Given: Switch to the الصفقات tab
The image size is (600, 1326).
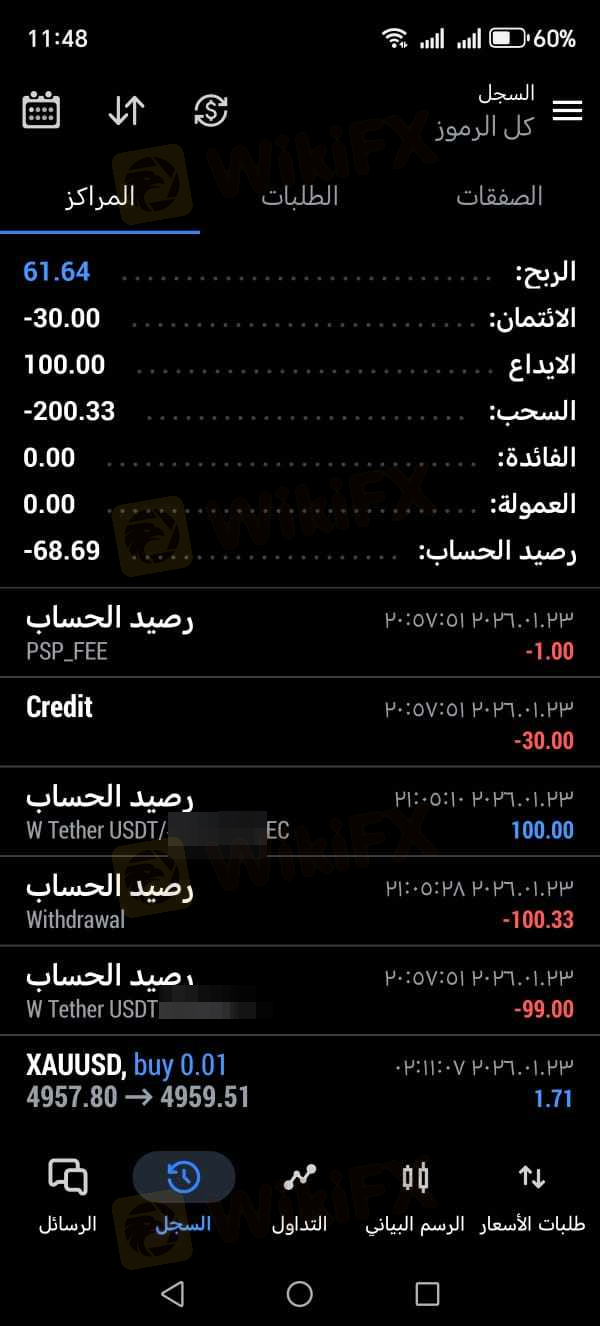Looking at the screenshot, I should [499, 196].
